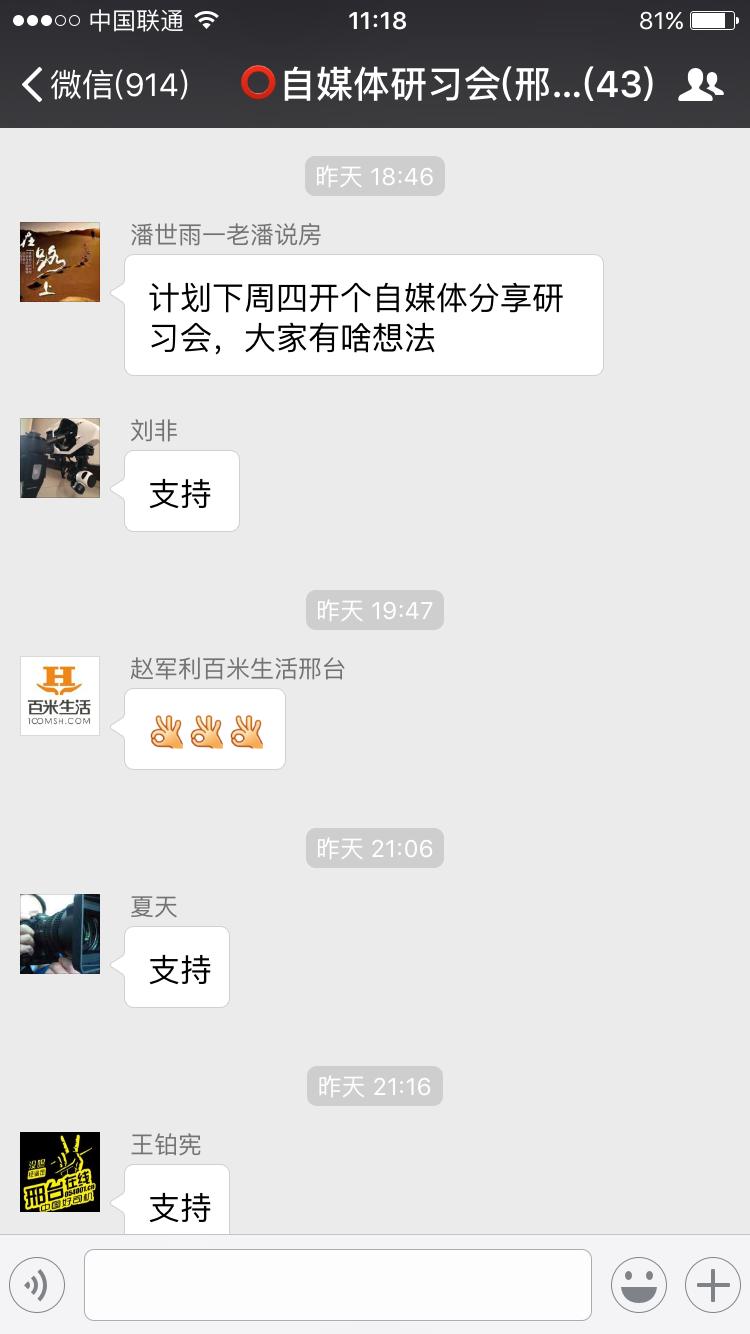This screenshot has height=1334, width=750.
Task: Open 赵军利百米生活邢台's avatar
Action: [60, 696]
